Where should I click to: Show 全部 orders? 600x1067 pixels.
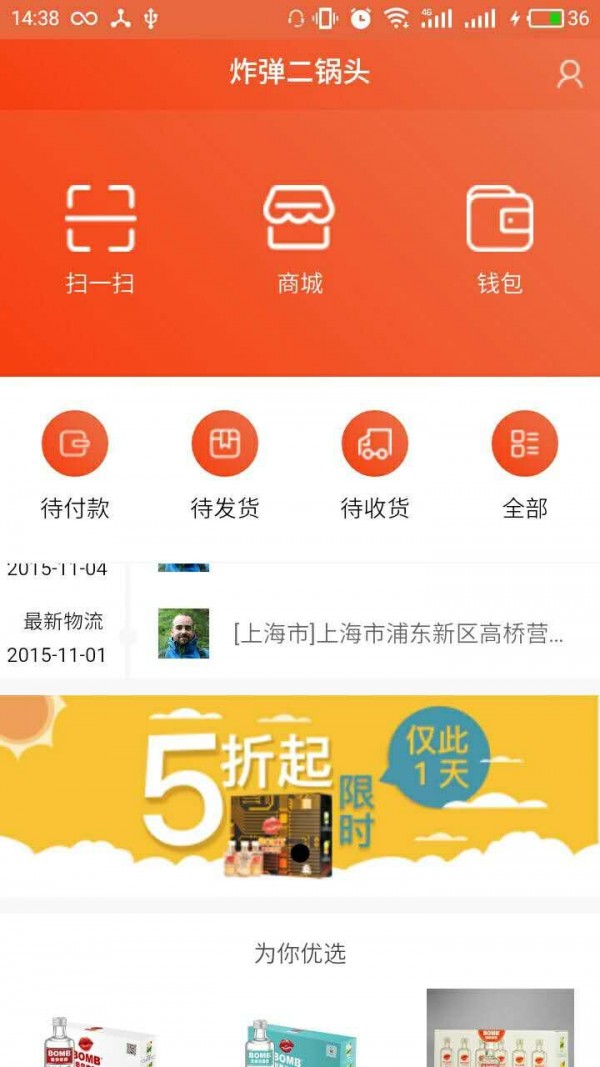click(525, 465)
